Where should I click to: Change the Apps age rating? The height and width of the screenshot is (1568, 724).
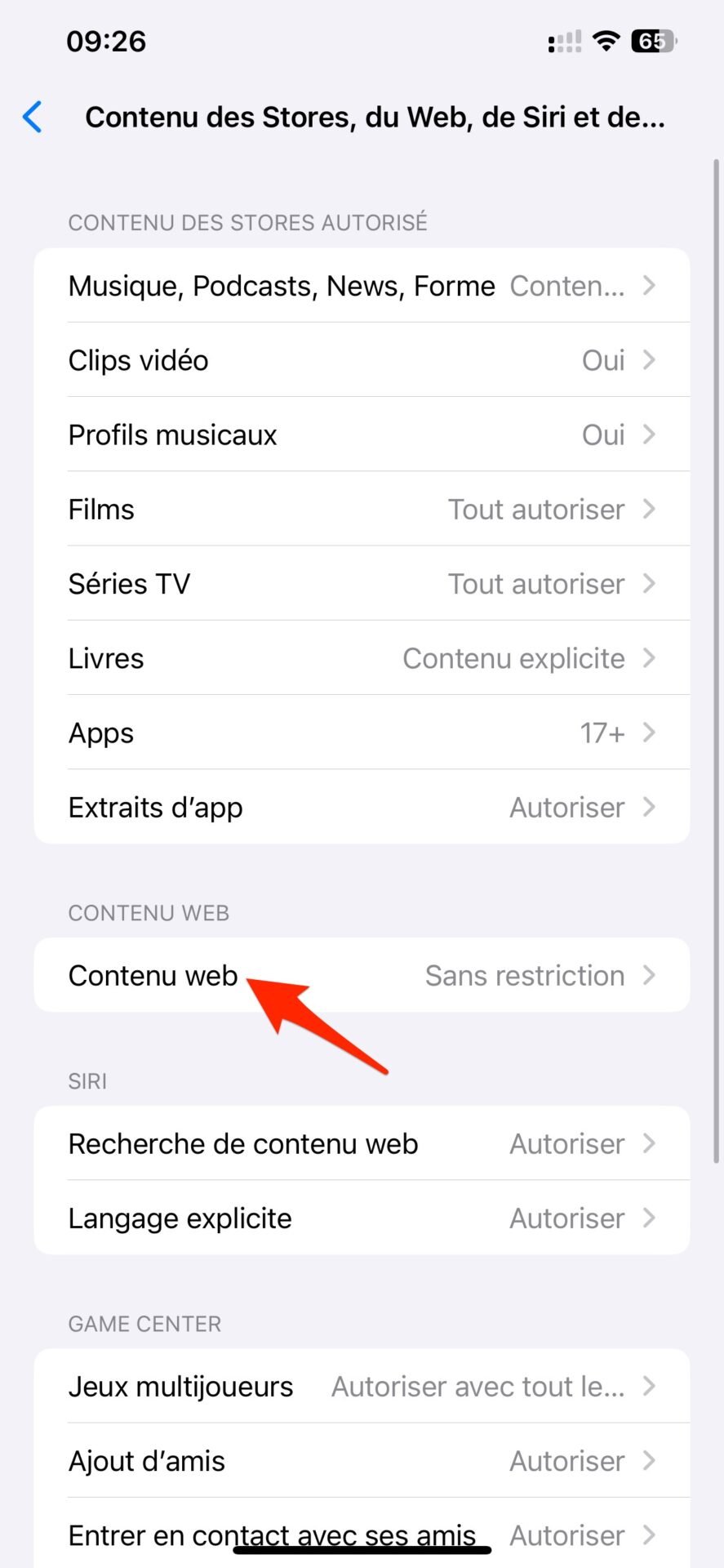pos(362,733)
